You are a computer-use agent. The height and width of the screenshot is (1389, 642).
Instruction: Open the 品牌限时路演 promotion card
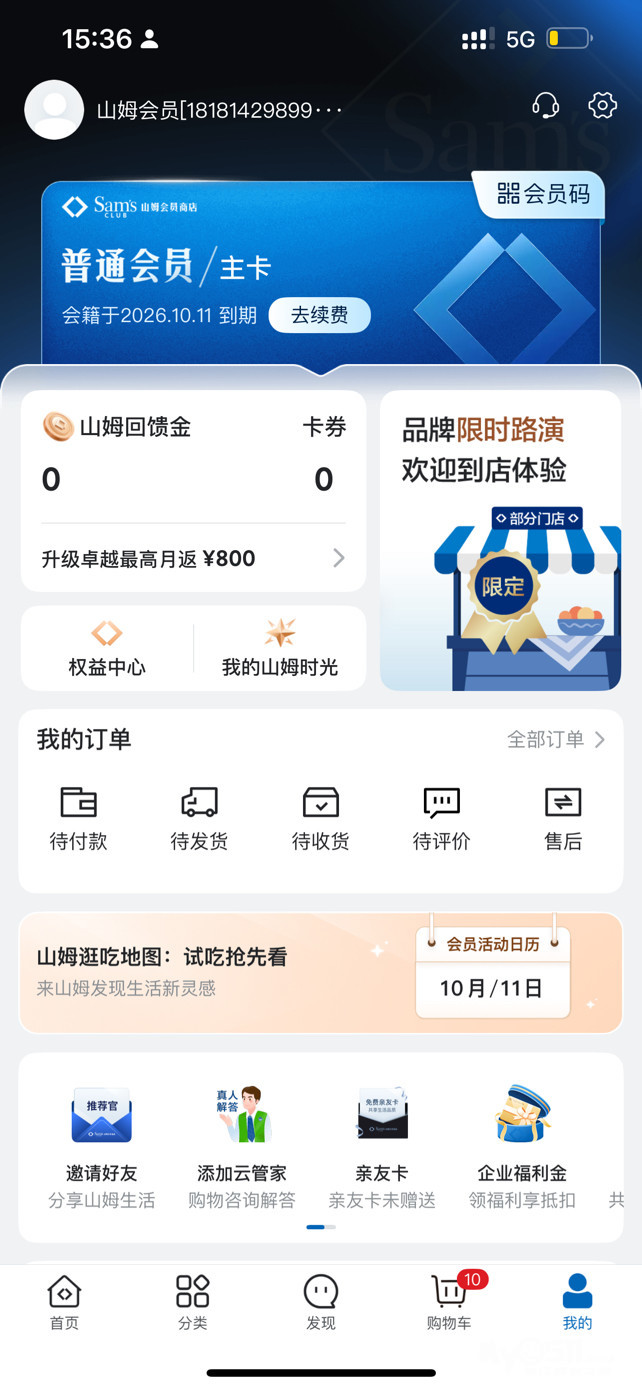pos(500,540)
